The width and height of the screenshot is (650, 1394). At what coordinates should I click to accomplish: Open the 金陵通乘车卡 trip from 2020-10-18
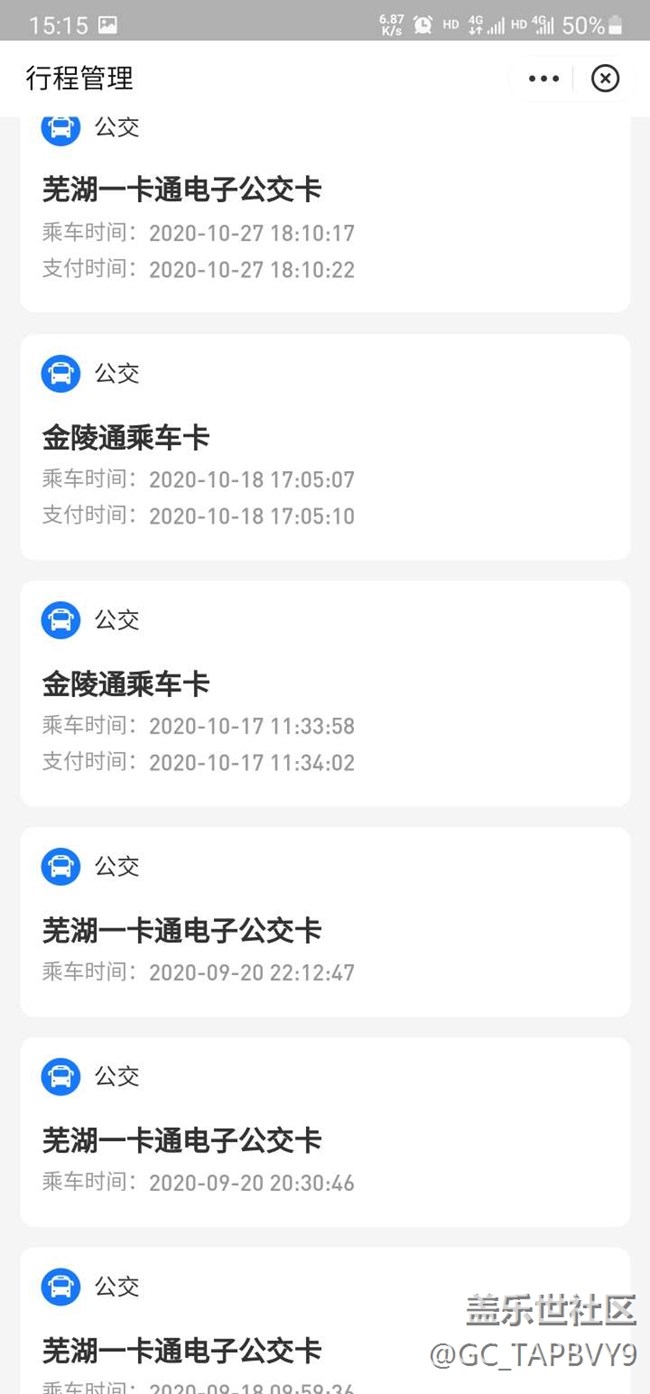click(x=325, y=447)
